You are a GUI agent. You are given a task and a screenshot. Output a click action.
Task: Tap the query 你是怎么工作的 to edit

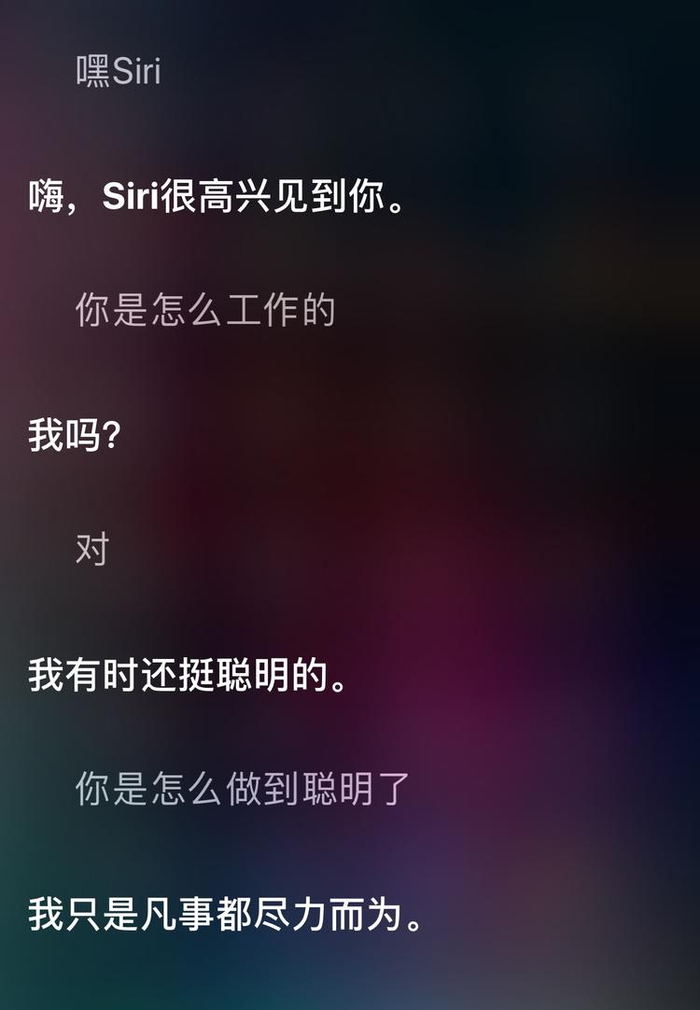tap(205, 311)
